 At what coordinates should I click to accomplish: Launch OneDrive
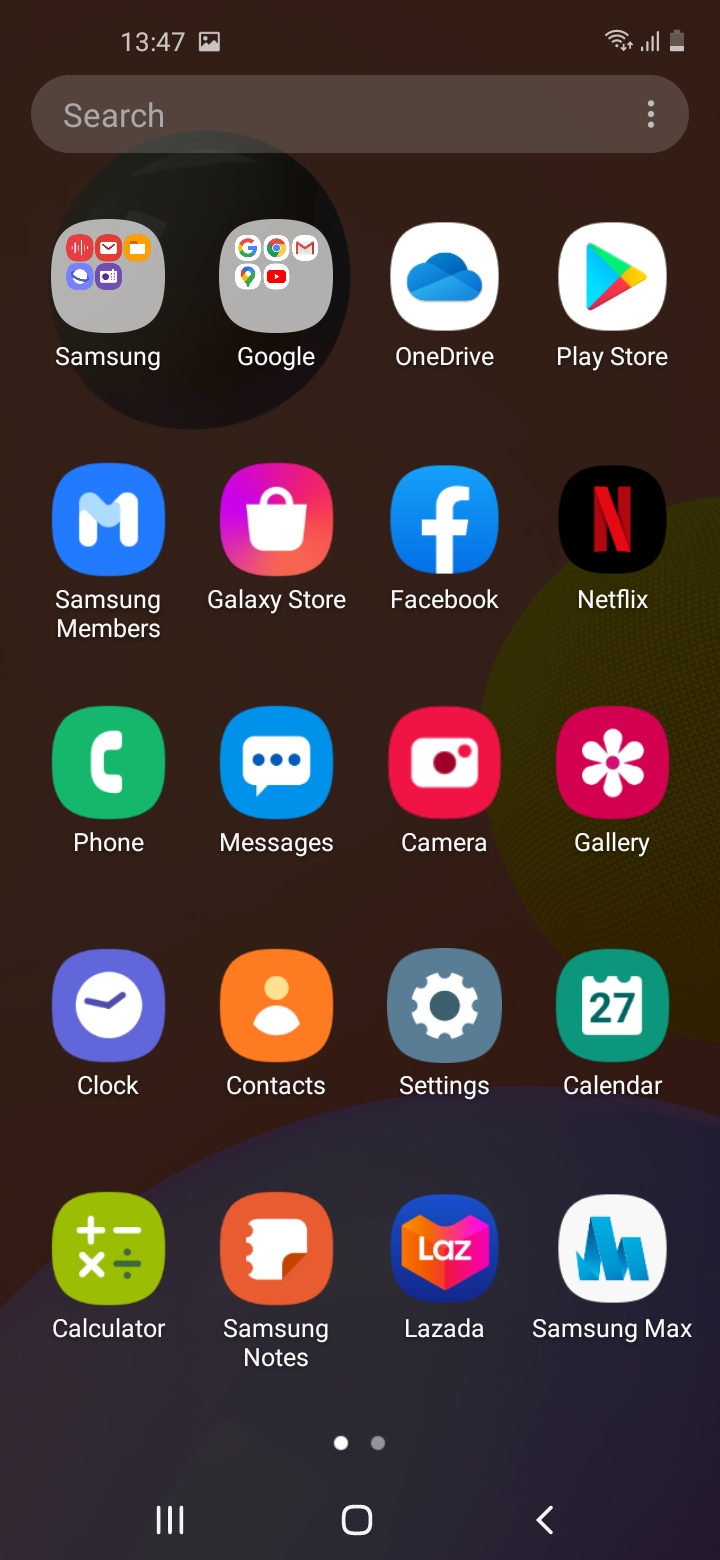[x=444, y=277]
